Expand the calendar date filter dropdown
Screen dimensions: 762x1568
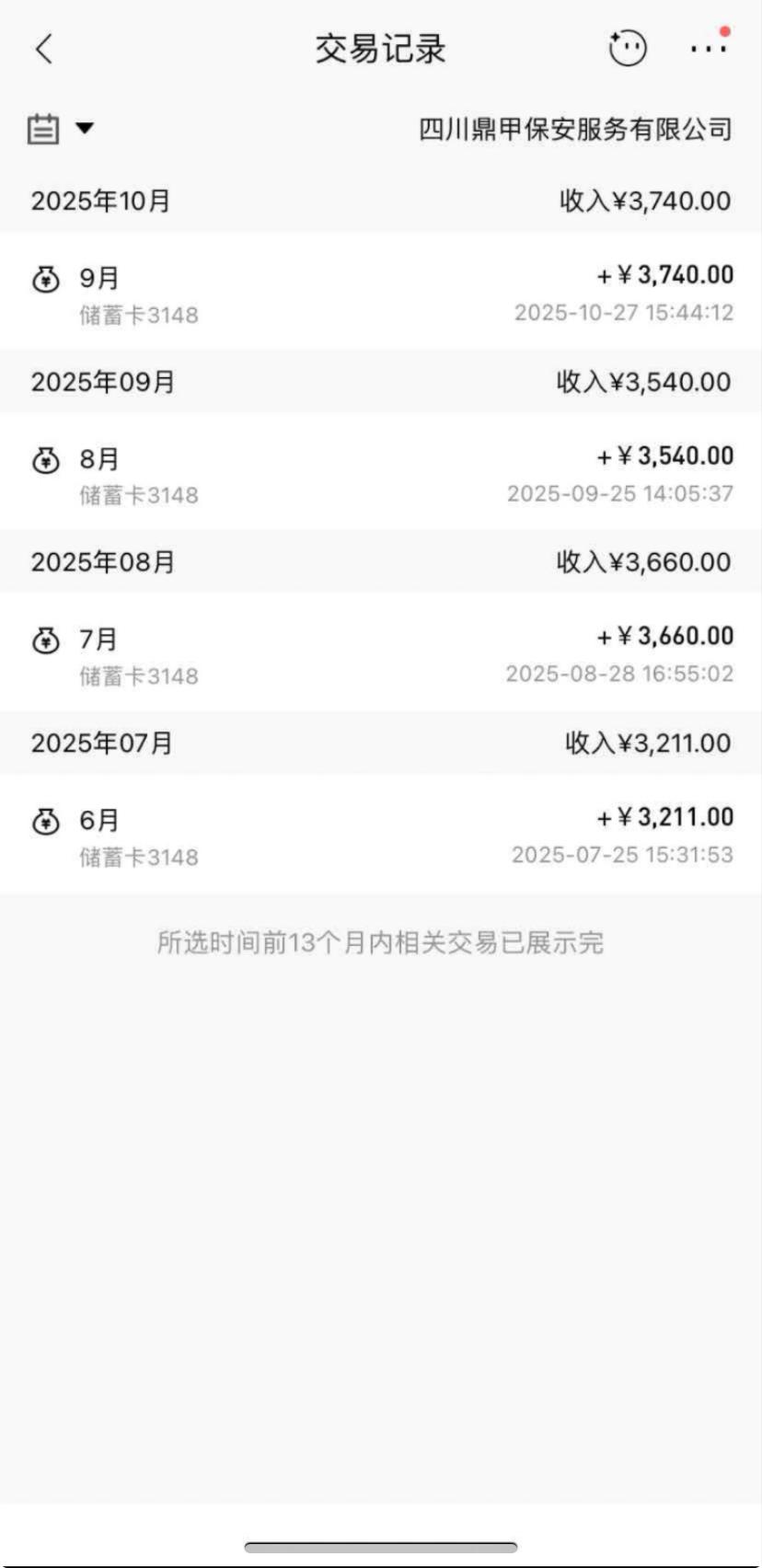click(61, 129)
